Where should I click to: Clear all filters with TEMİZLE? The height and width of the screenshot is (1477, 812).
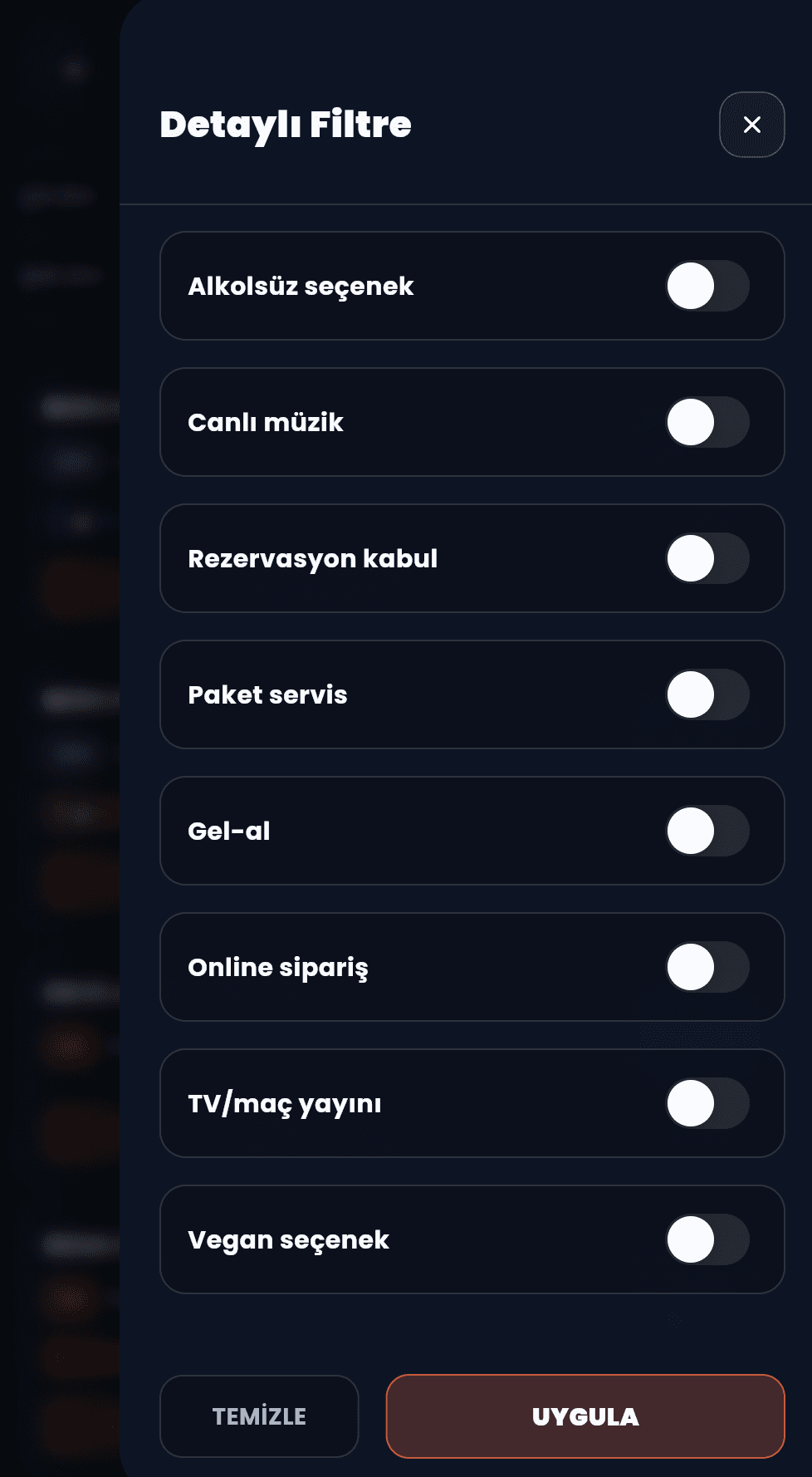259,1416
